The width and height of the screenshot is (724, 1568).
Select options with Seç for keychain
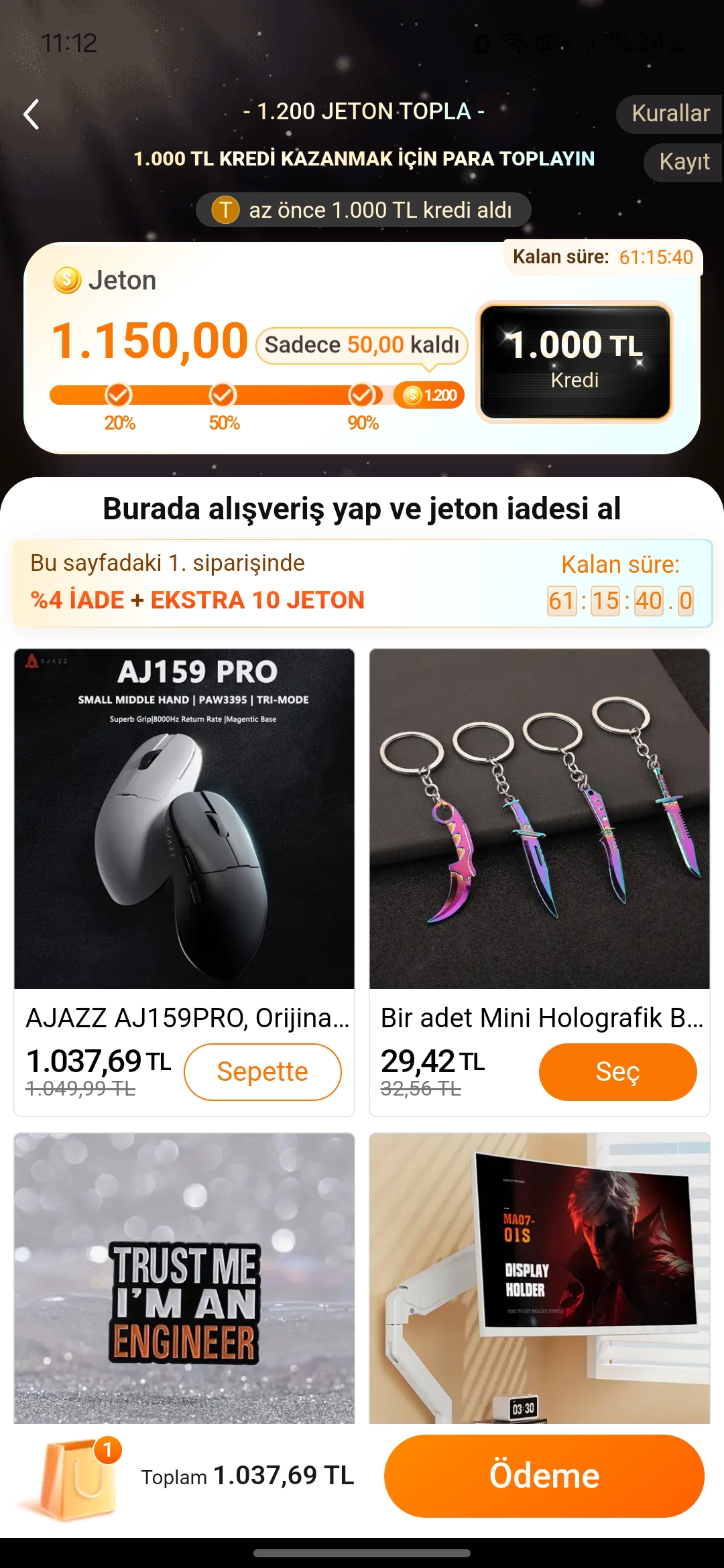coord(617,1071)
